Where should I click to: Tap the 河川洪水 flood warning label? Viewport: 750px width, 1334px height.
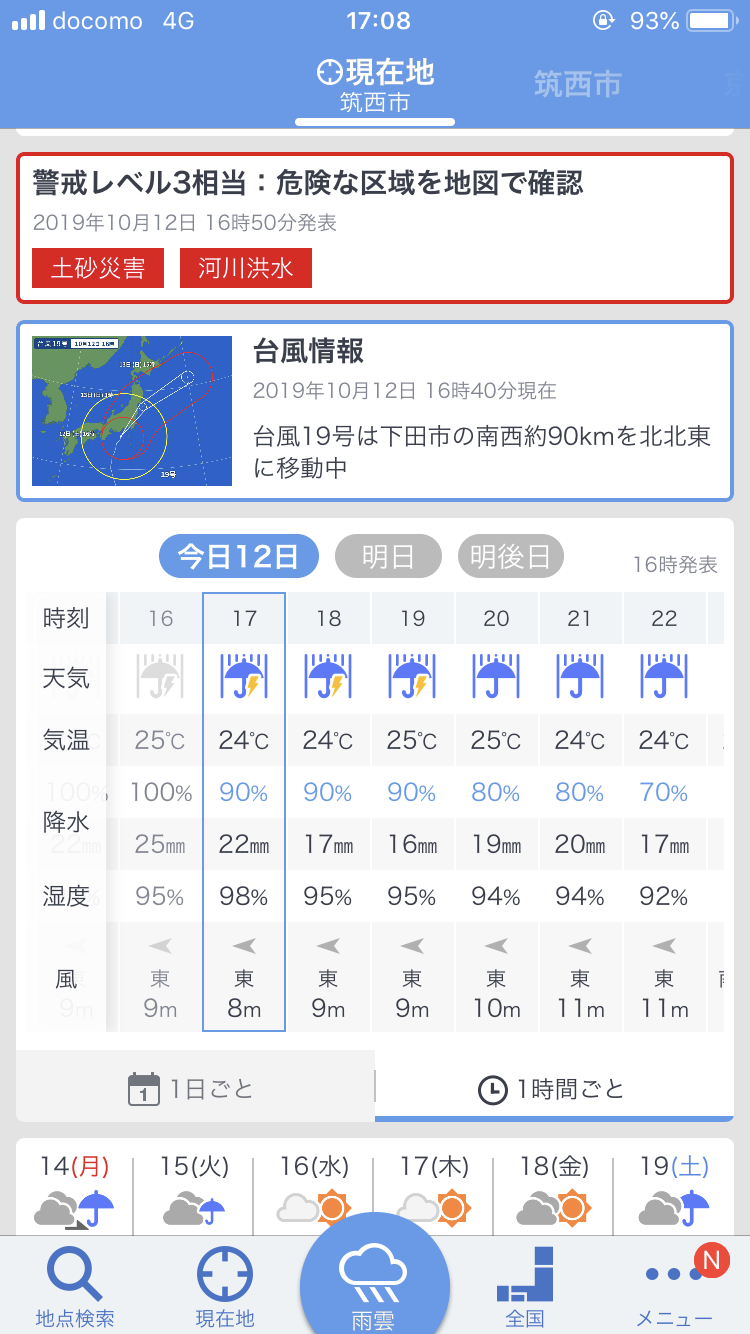click(x=246, y=268)
